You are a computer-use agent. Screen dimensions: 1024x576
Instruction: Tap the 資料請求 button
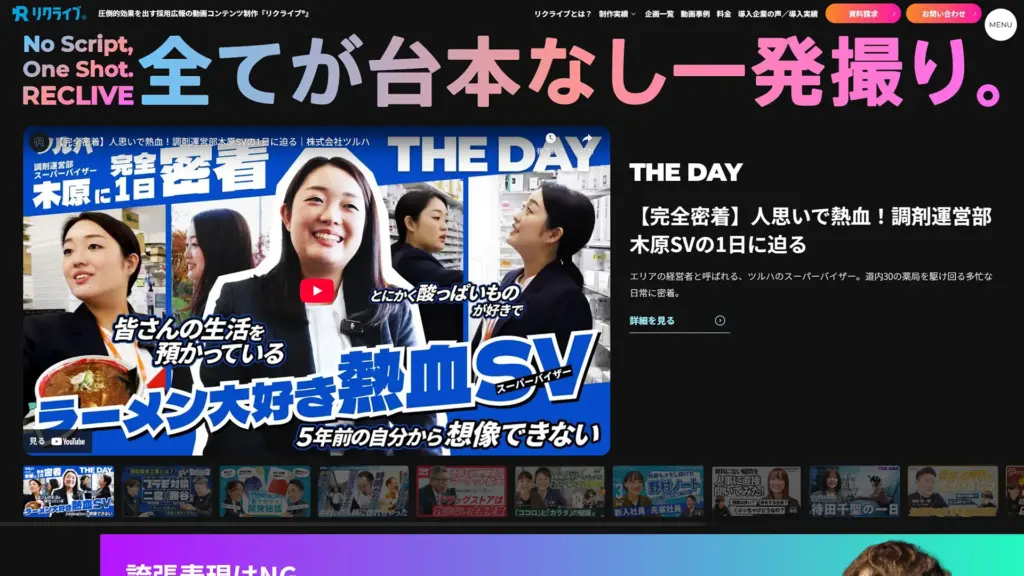[x=862, y=14]
